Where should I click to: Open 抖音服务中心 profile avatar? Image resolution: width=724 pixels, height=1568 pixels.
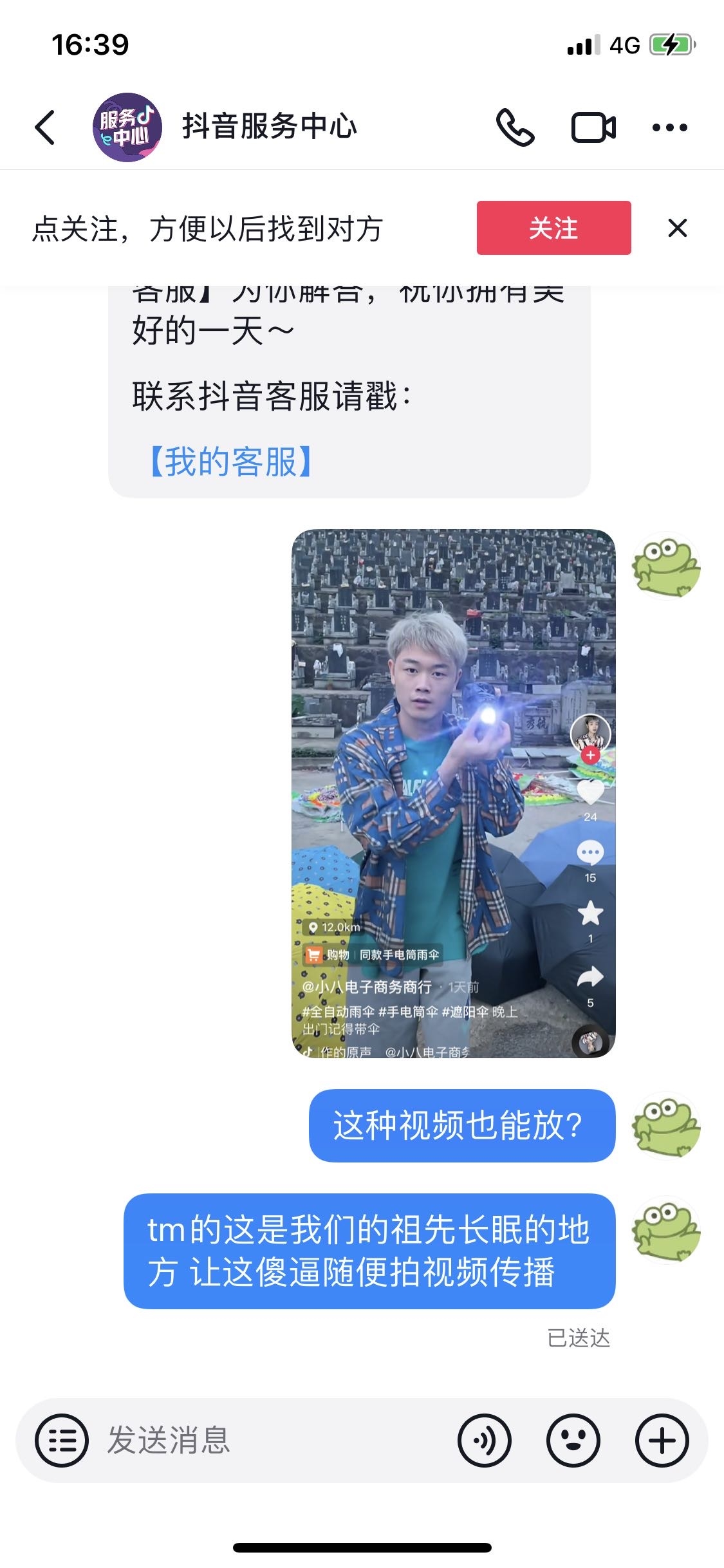click(x=127, y=127)
